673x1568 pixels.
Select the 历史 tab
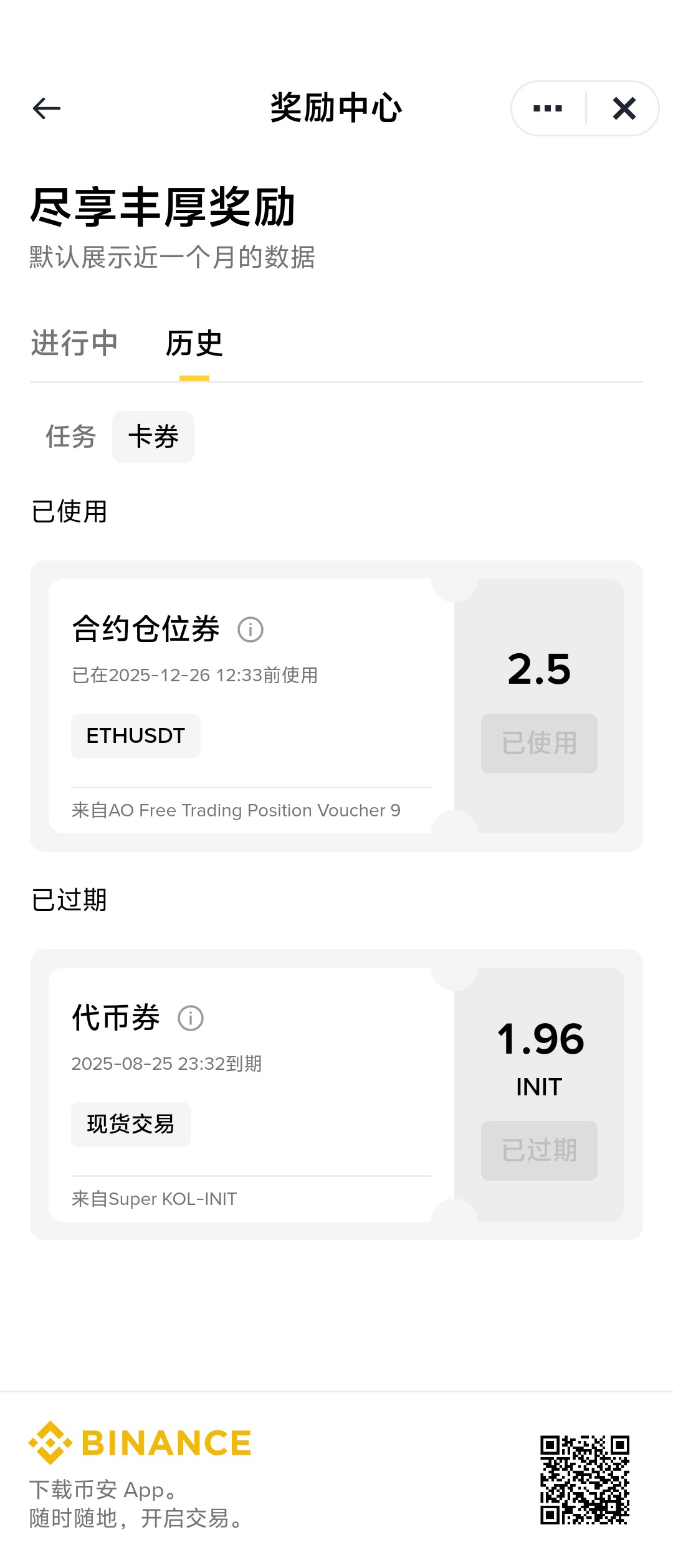tap(194, 343)
